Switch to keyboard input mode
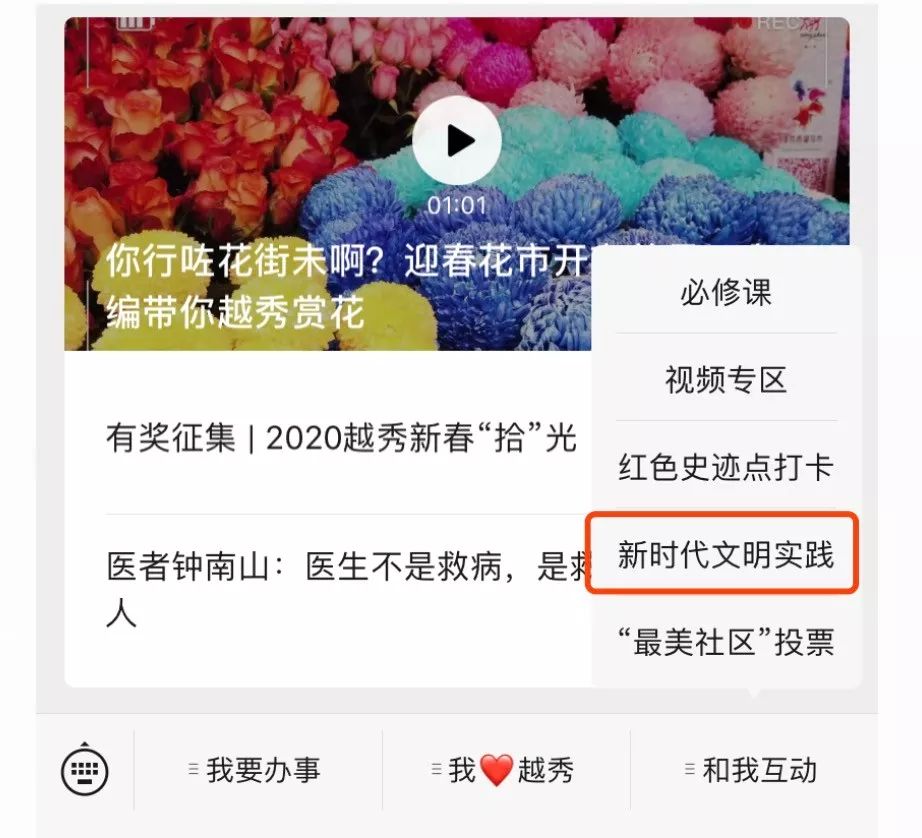The width and height of the screenshot is (922, 838). [x=85, y=771]
